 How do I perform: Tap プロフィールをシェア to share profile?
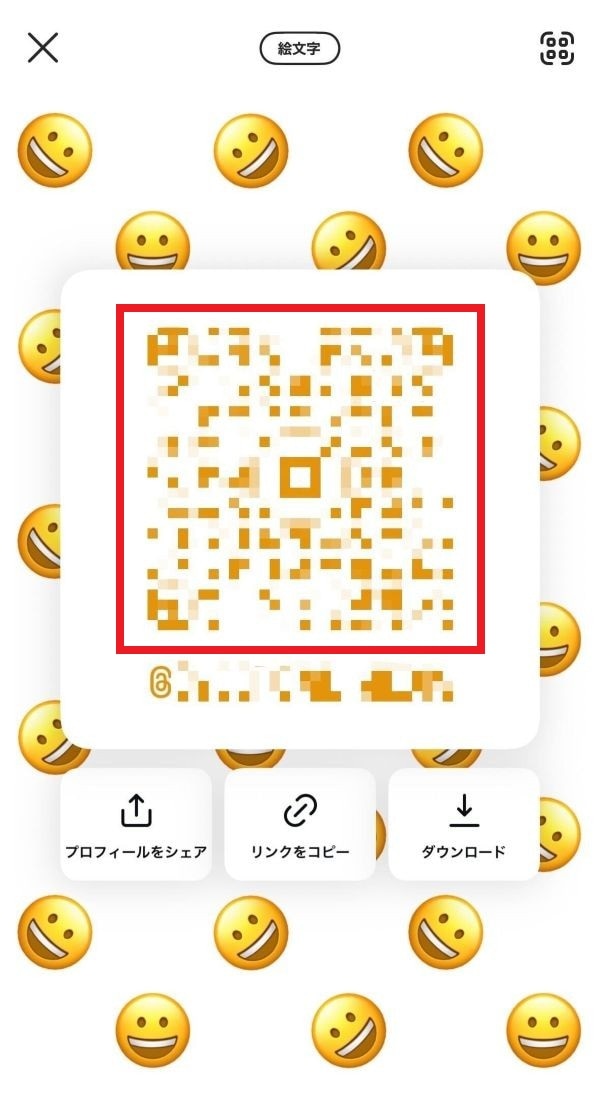(x=136, y=825)
